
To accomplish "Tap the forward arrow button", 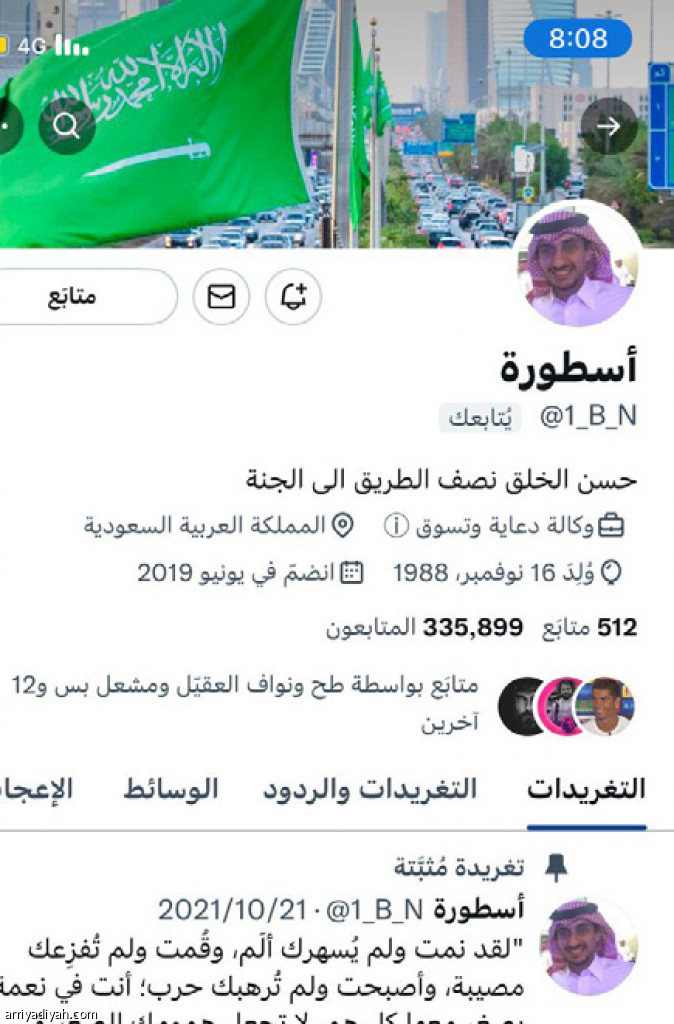I will [x=608, y=126].
